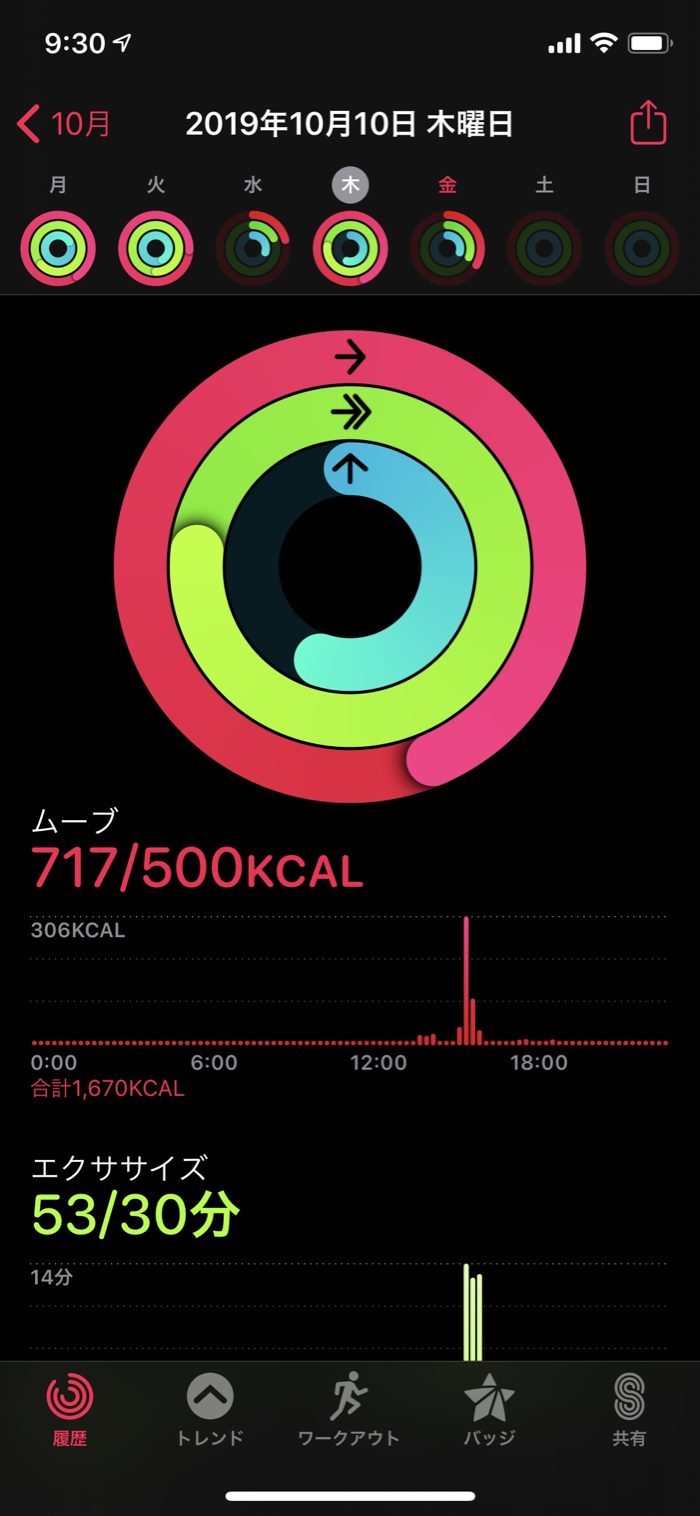Select Monday (月) activity rings
The height and width of the screenshot is (1516, 700).
[x=58, y=248]
